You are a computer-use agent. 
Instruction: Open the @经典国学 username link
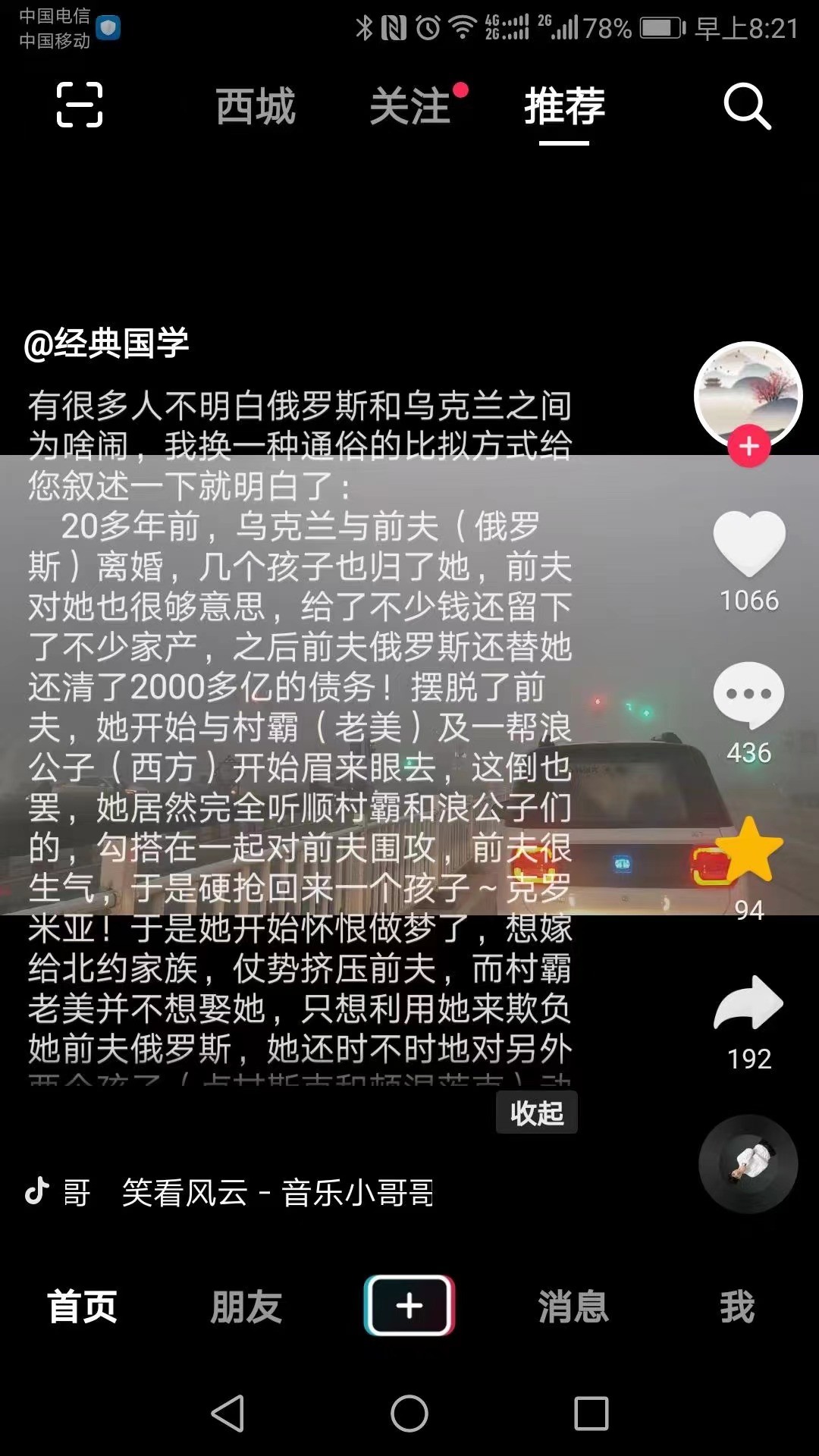[x=106, y=344]
